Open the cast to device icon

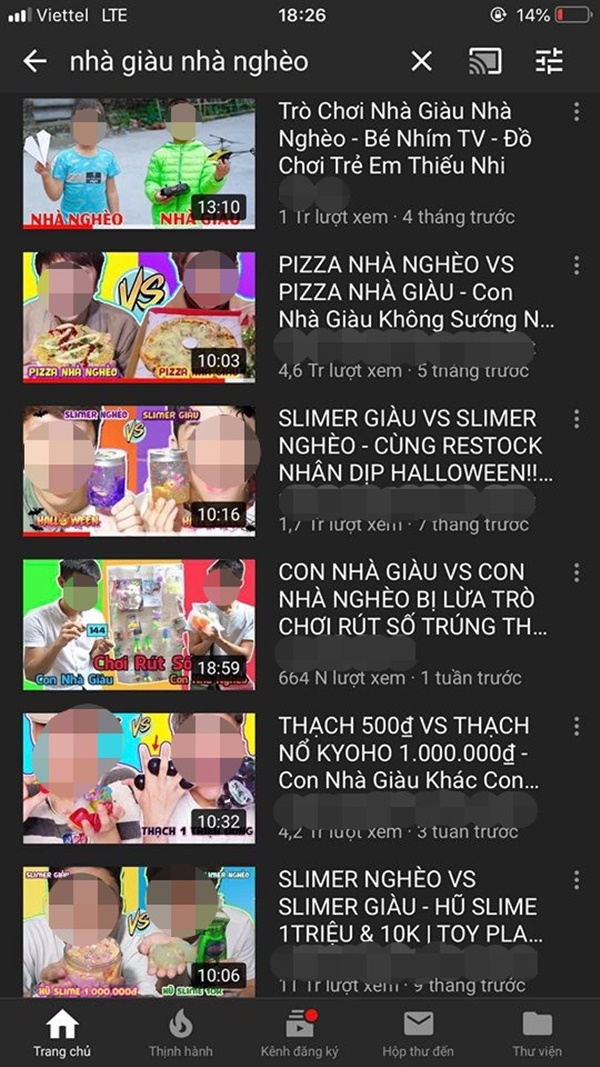point(485,62)
